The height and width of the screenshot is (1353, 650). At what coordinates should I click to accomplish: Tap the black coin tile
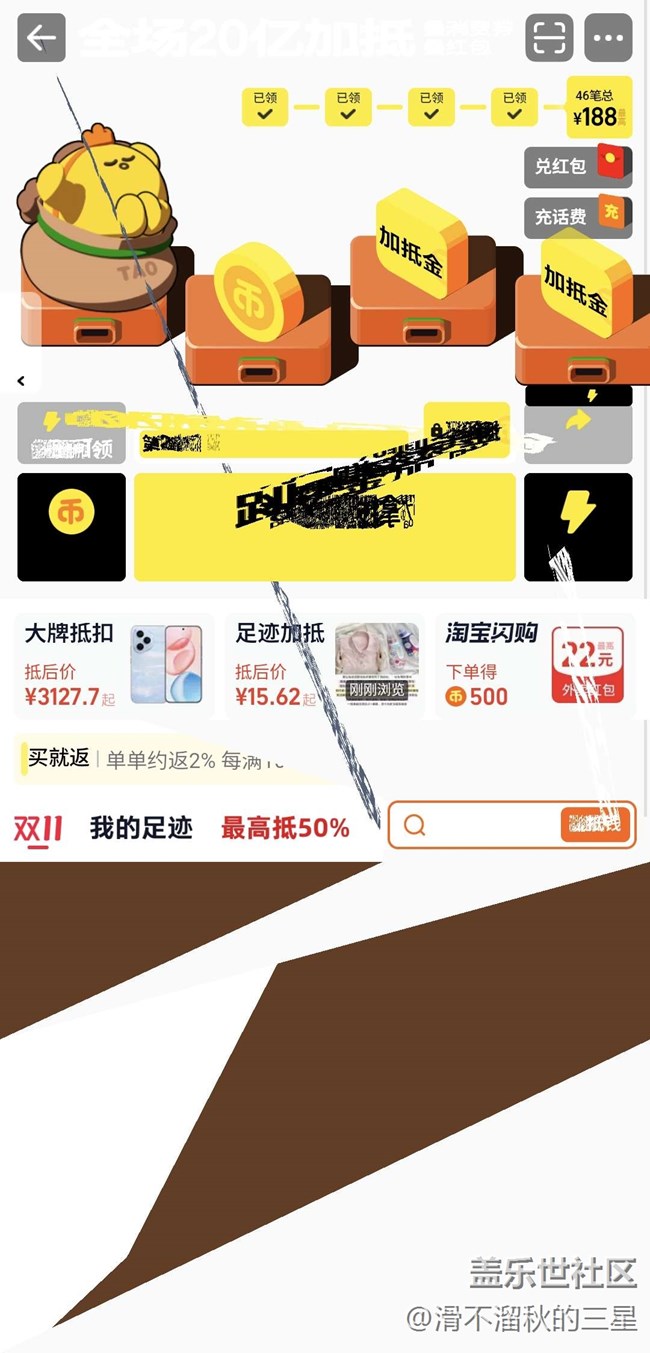[x=72, y=526]
